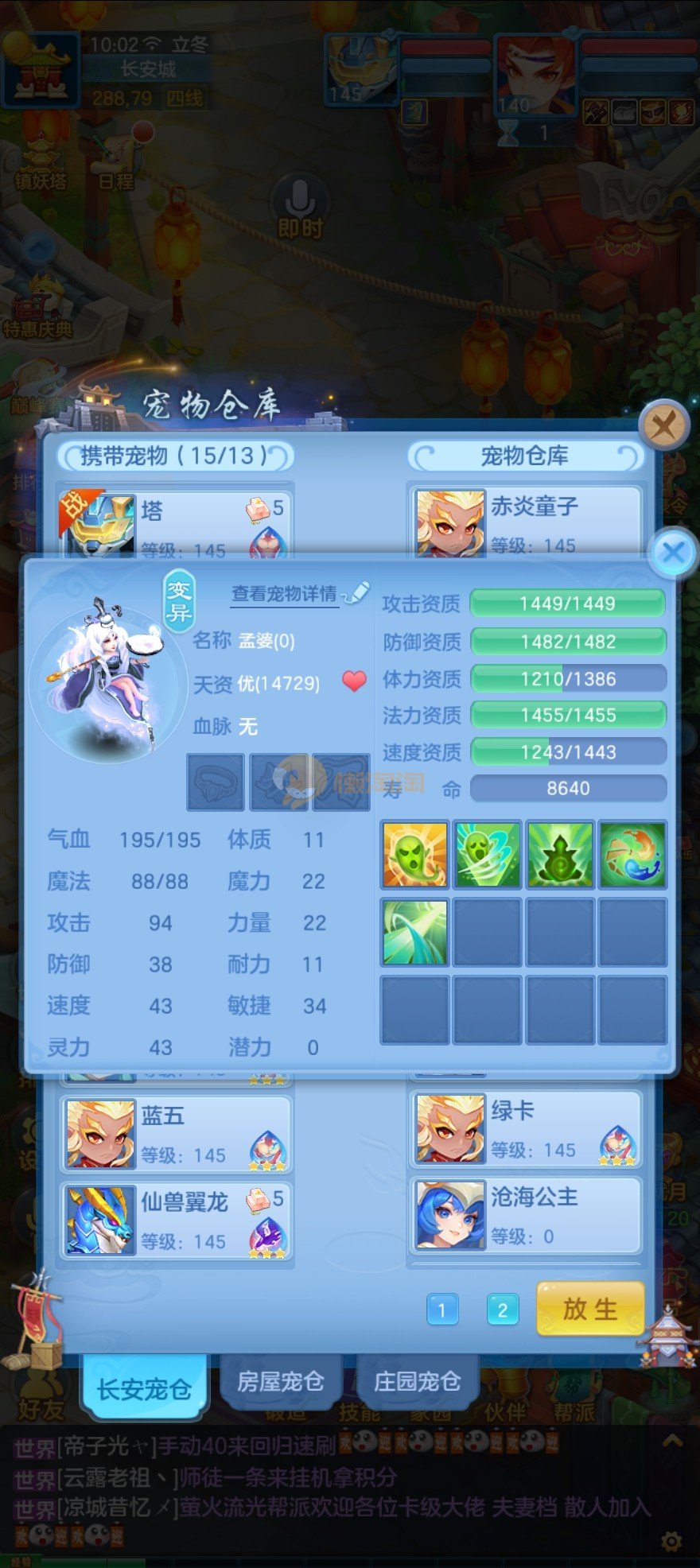Select the 仙兽翼龙 pet card
This screenshot has width=700, height=1568.
(x=177, y=1221)
